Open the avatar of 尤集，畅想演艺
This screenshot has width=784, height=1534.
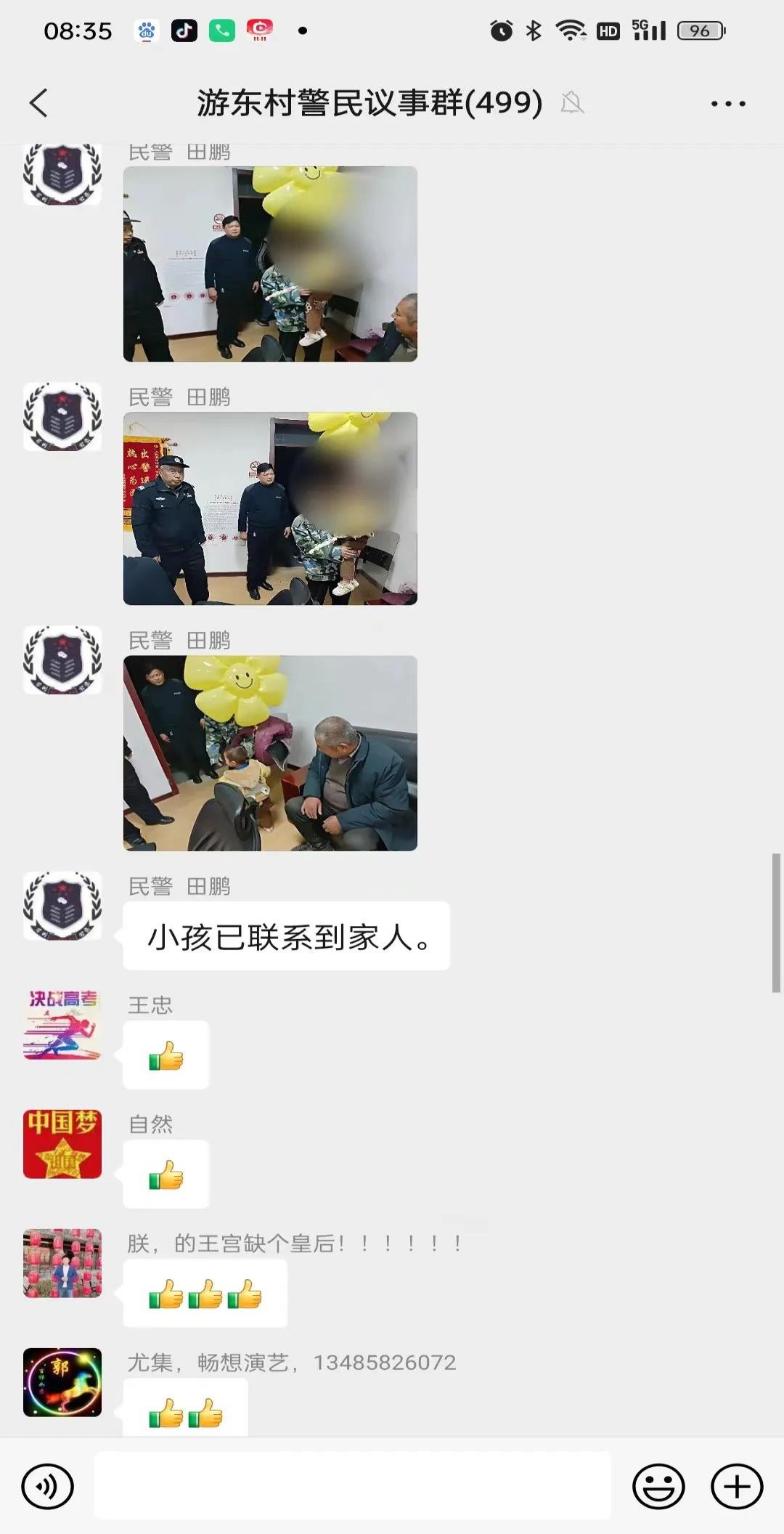coord(62,1382)
